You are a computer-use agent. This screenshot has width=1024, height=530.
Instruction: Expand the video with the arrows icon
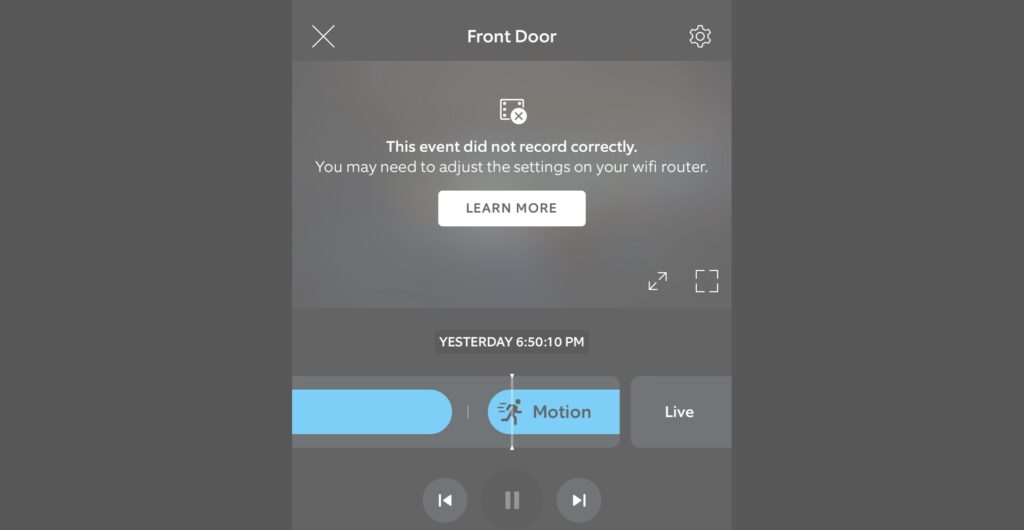[x=657, y=281]
